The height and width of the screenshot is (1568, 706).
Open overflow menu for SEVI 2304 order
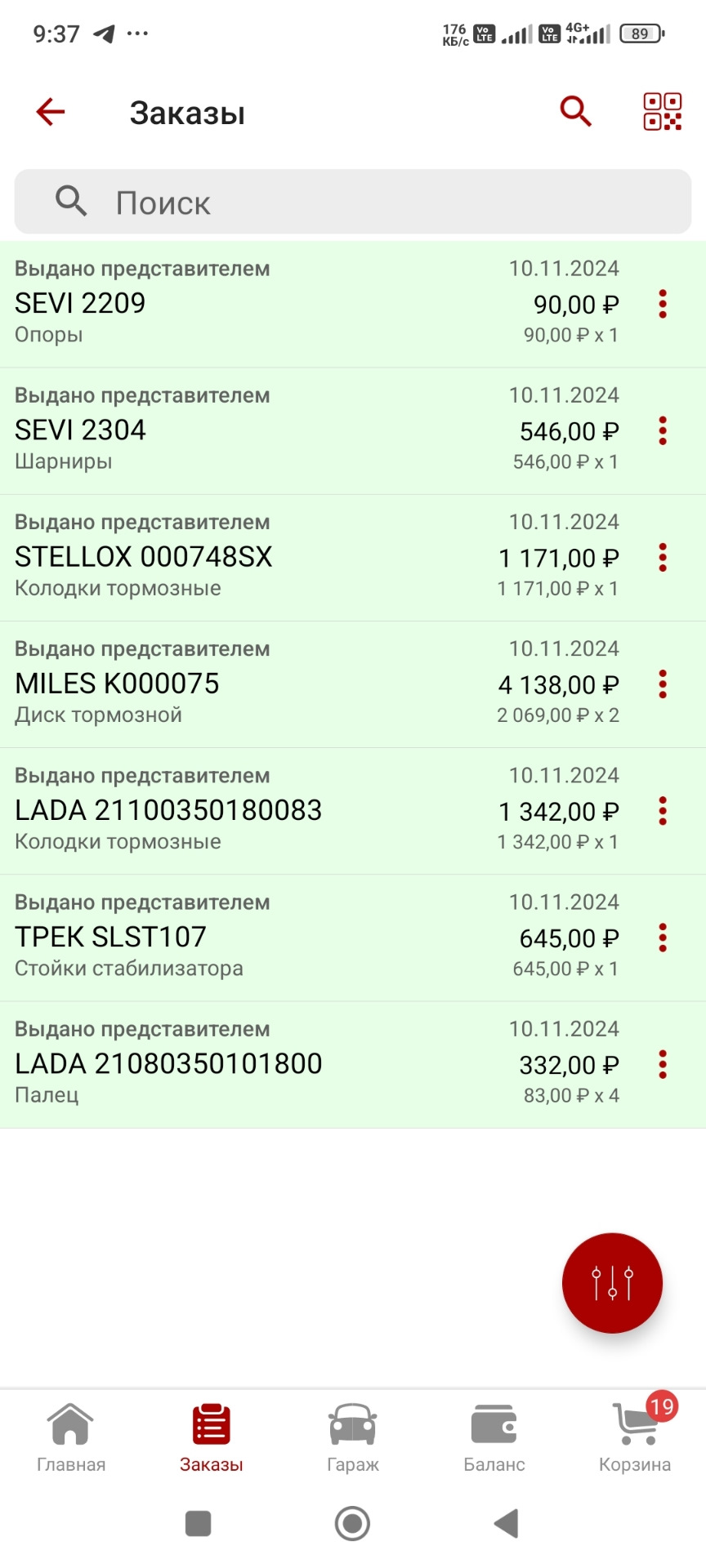pos(663,430)
